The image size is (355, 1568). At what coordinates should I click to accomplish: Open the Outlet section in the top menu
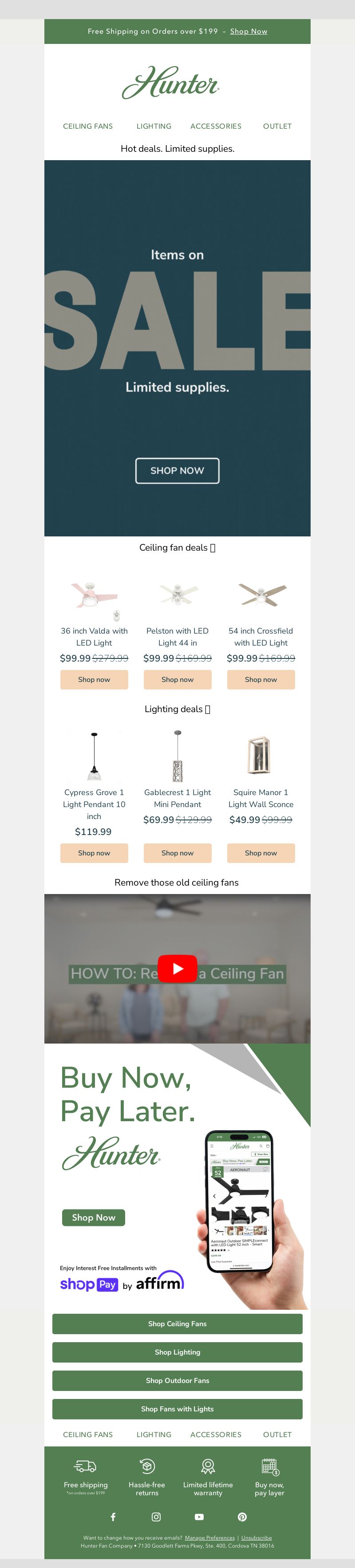[x=277, y=126]
